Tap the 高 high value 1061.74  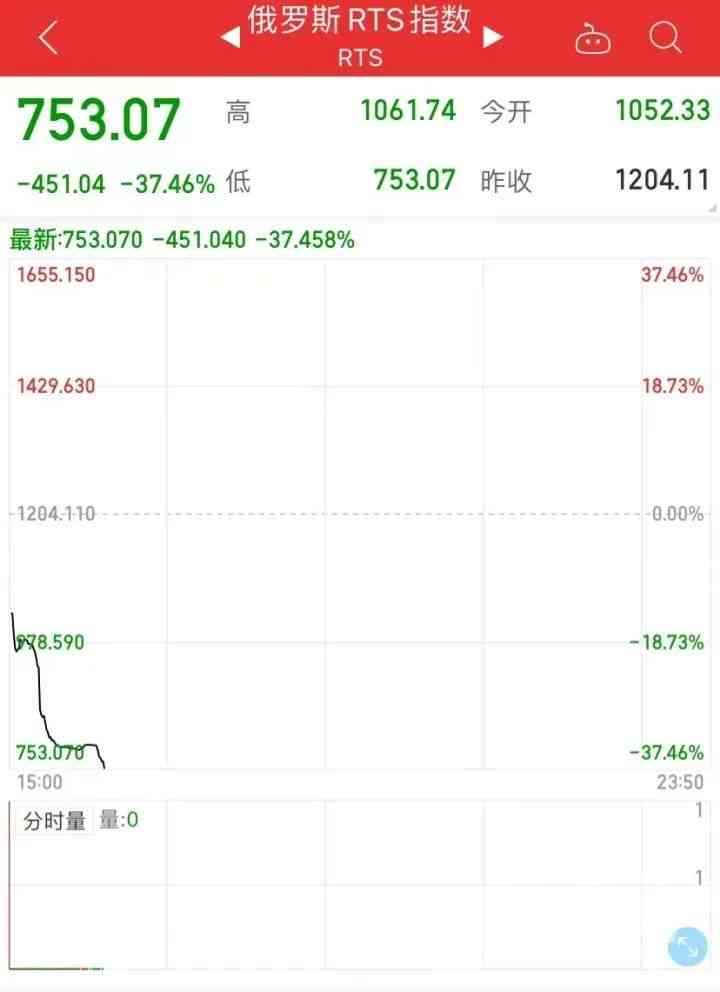click(409, 110)
